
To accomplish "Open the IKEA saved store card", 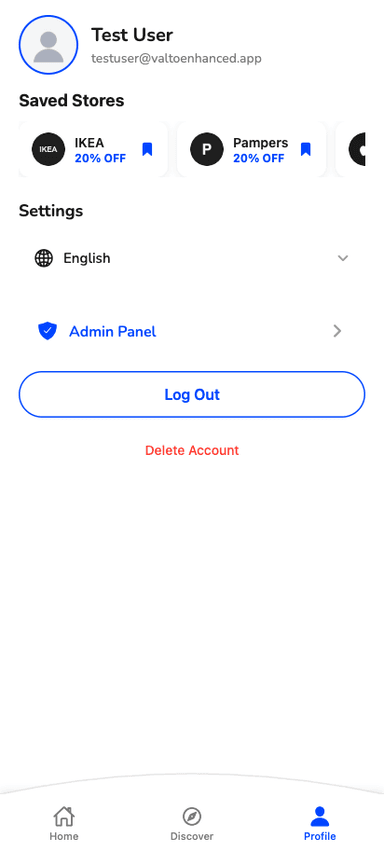I will tap(93, 149).
